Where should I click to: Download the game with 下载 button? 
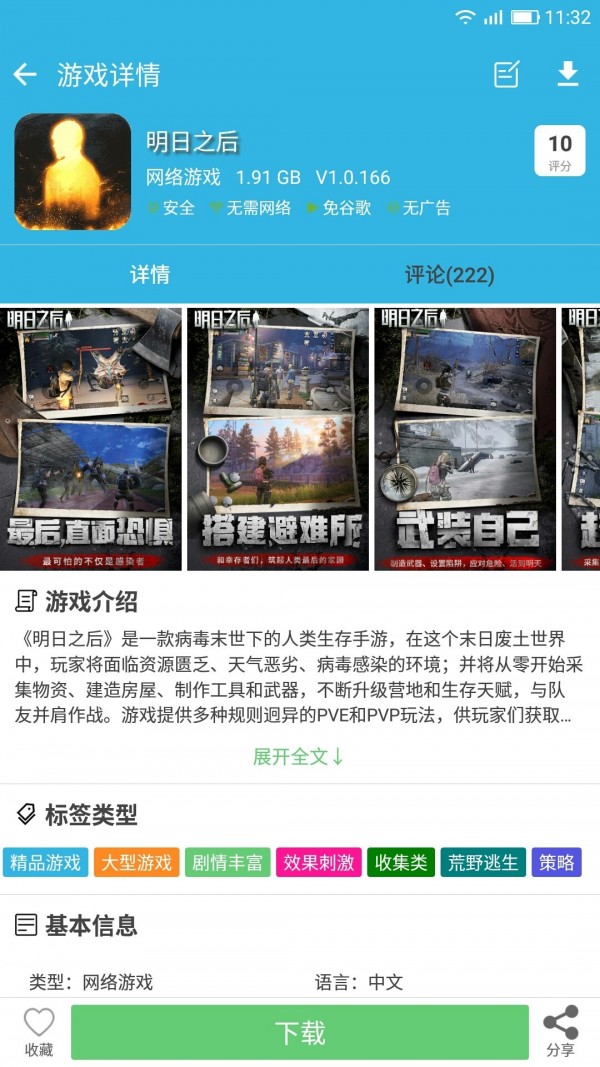pos(300,1032)
